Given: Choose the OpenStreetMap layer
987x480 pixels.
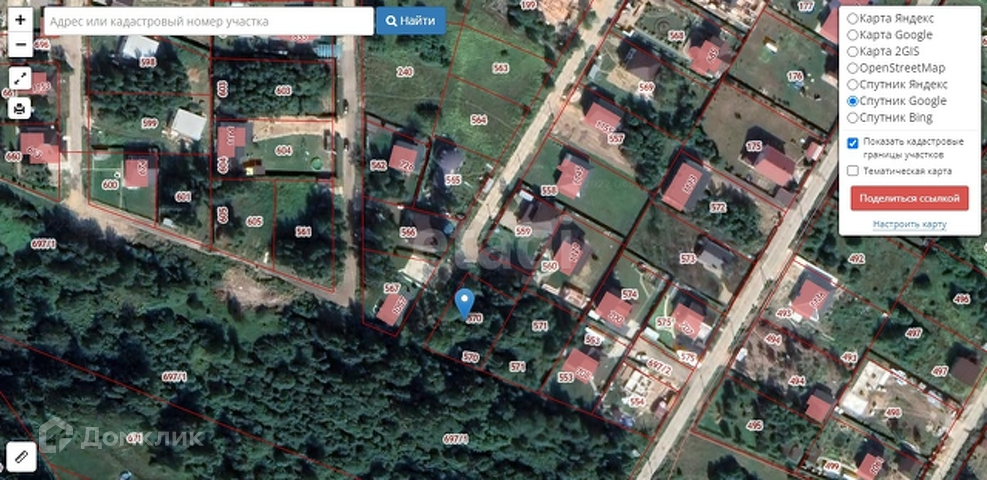Looking at the screenshot, I should click(x=852, y=68).
